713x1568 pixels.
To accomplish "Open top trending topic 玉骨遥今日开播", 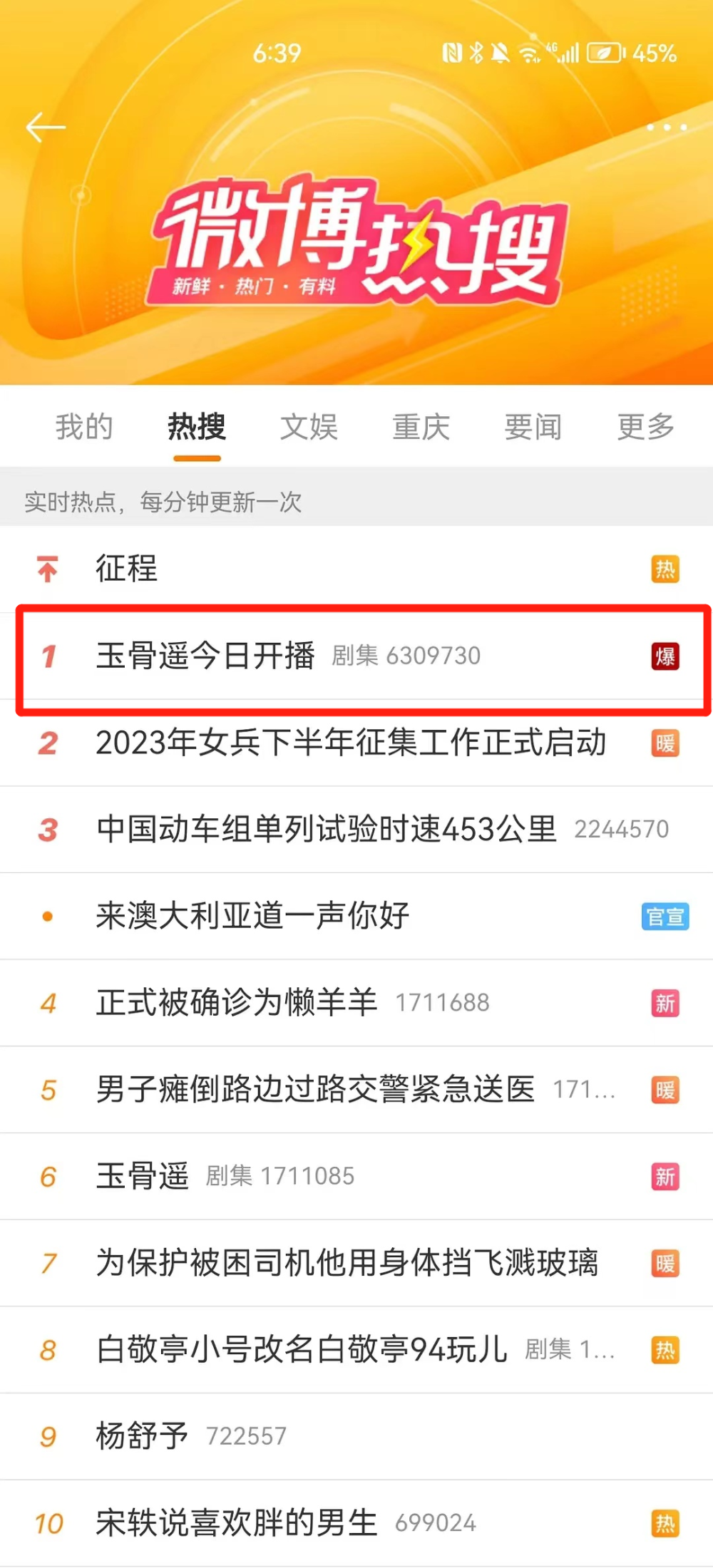I will 205,656.
